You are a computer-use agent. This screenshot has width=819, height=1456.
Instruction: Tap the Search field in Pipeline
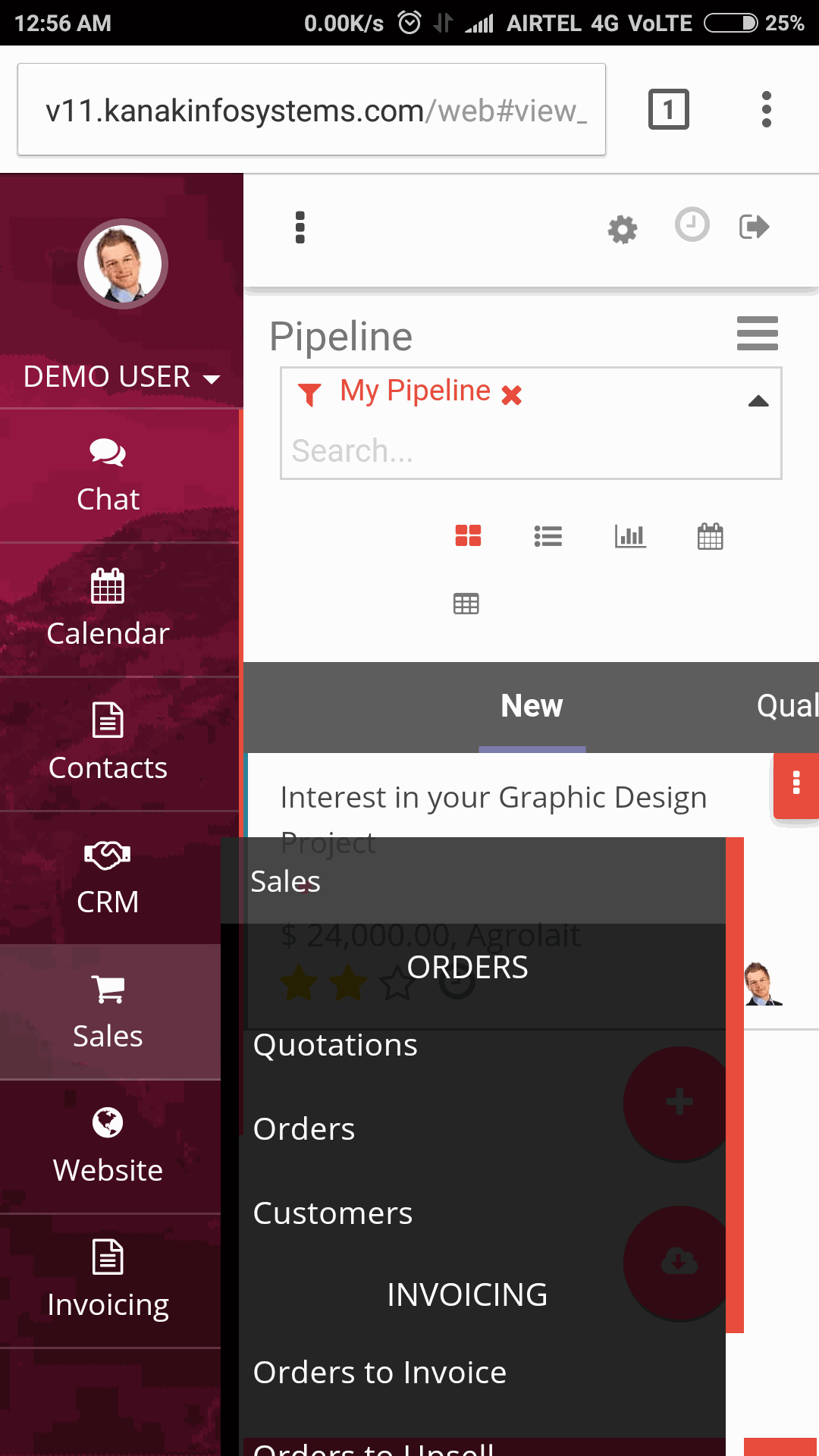tap(531, 451)
